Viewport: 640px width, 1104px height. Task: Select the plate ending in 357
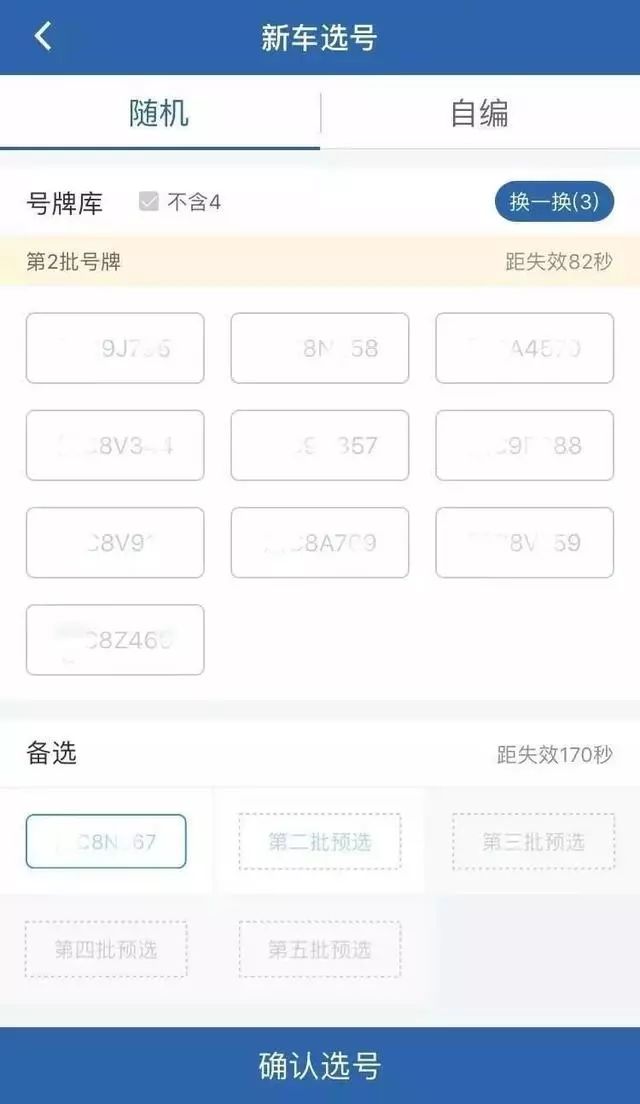[320, 445]
